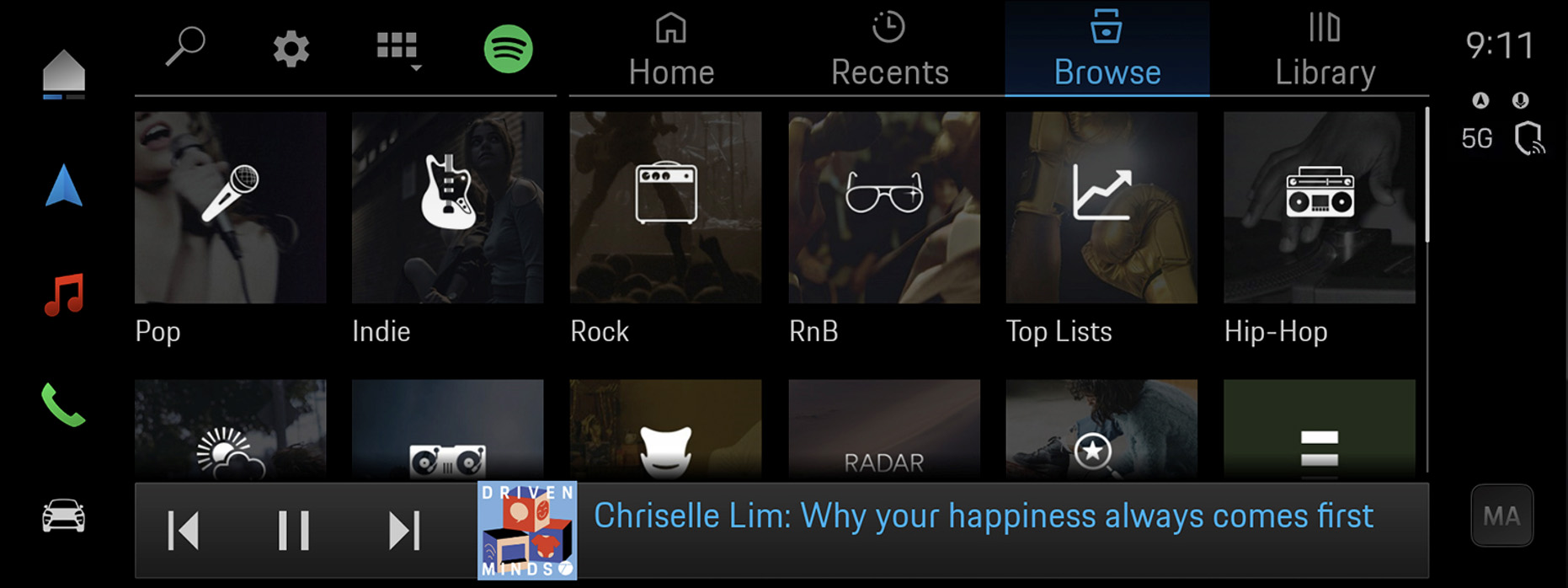Open the apps grid dropdown

[398, 49]
